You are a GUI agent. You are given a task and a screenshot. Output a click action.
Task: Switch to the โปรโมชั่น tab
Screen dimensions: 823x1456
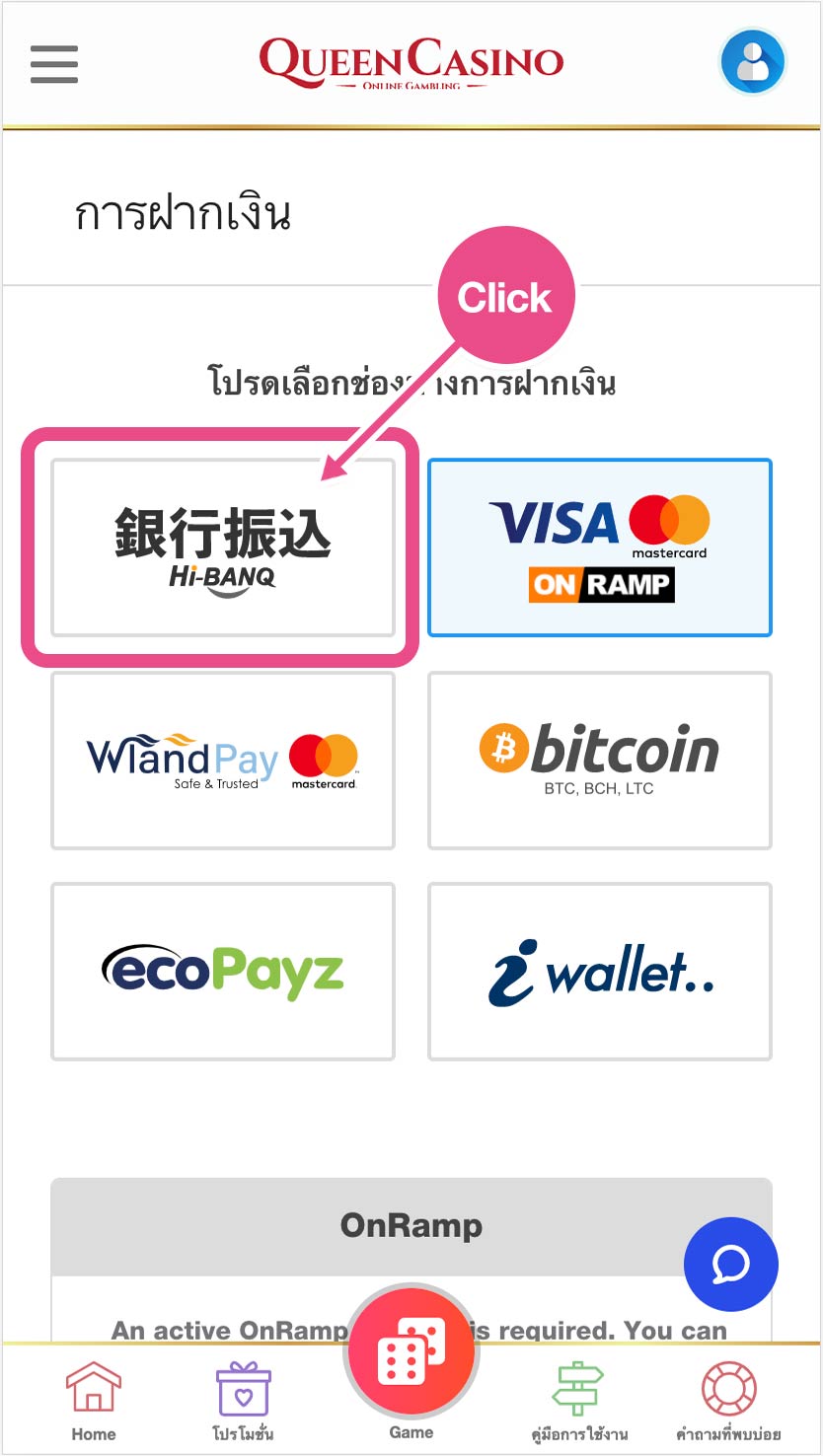coord(243,1401)
